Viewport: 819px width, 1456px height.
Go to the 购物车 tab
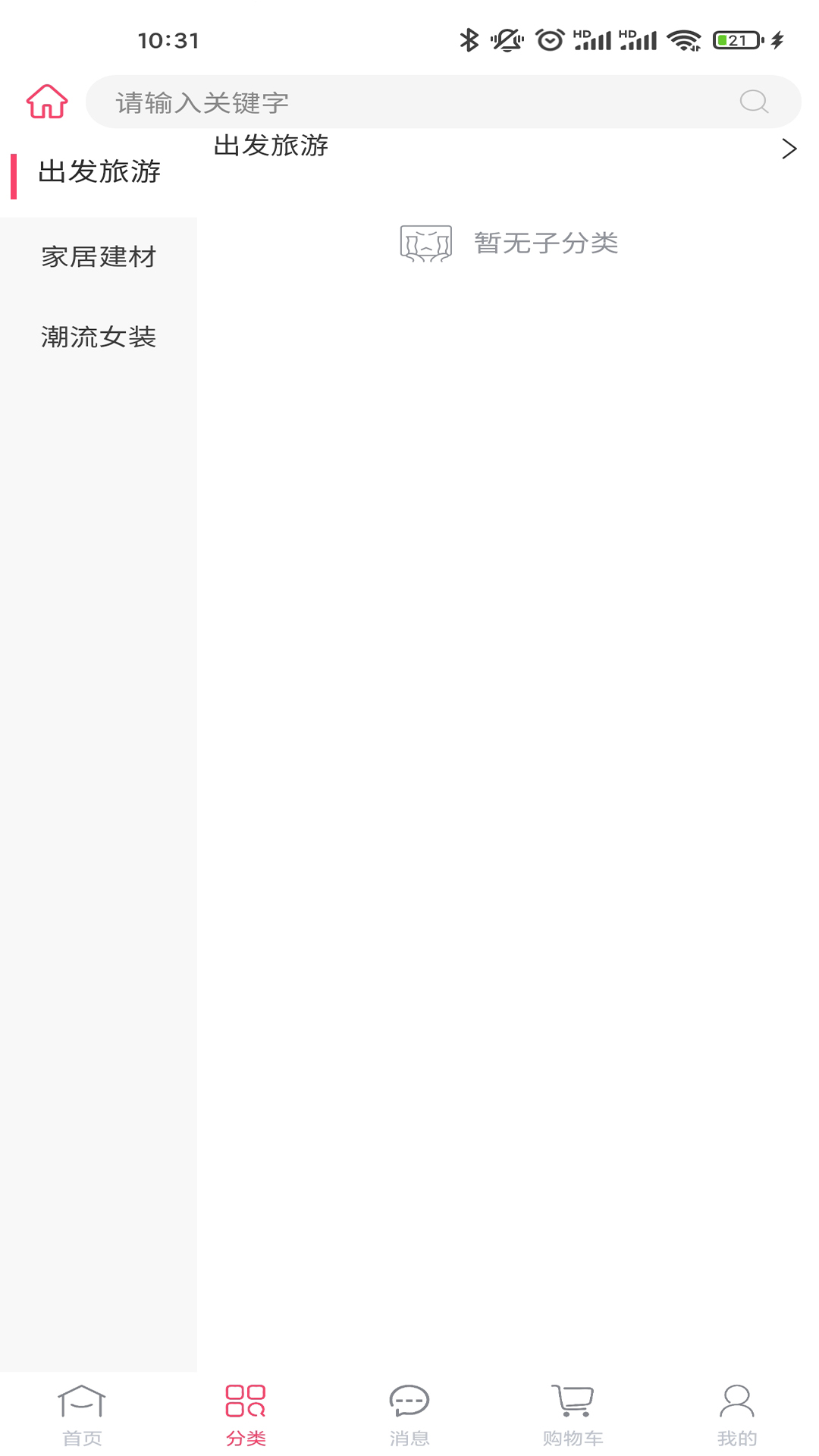click(x=573, y=1415)
